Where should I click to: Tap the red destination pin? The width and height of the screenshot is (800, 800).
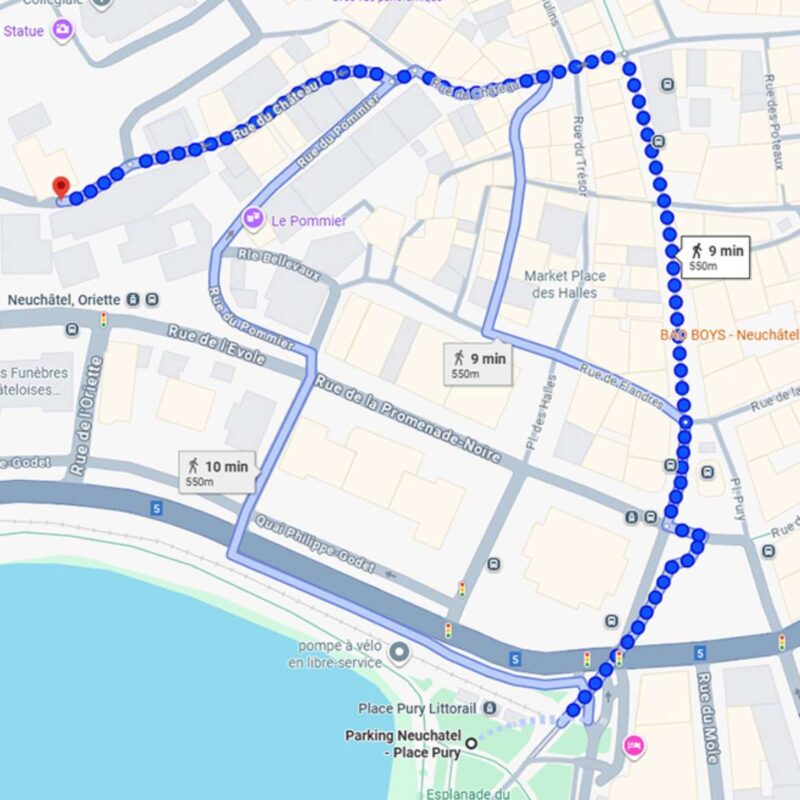click(61, 188)
